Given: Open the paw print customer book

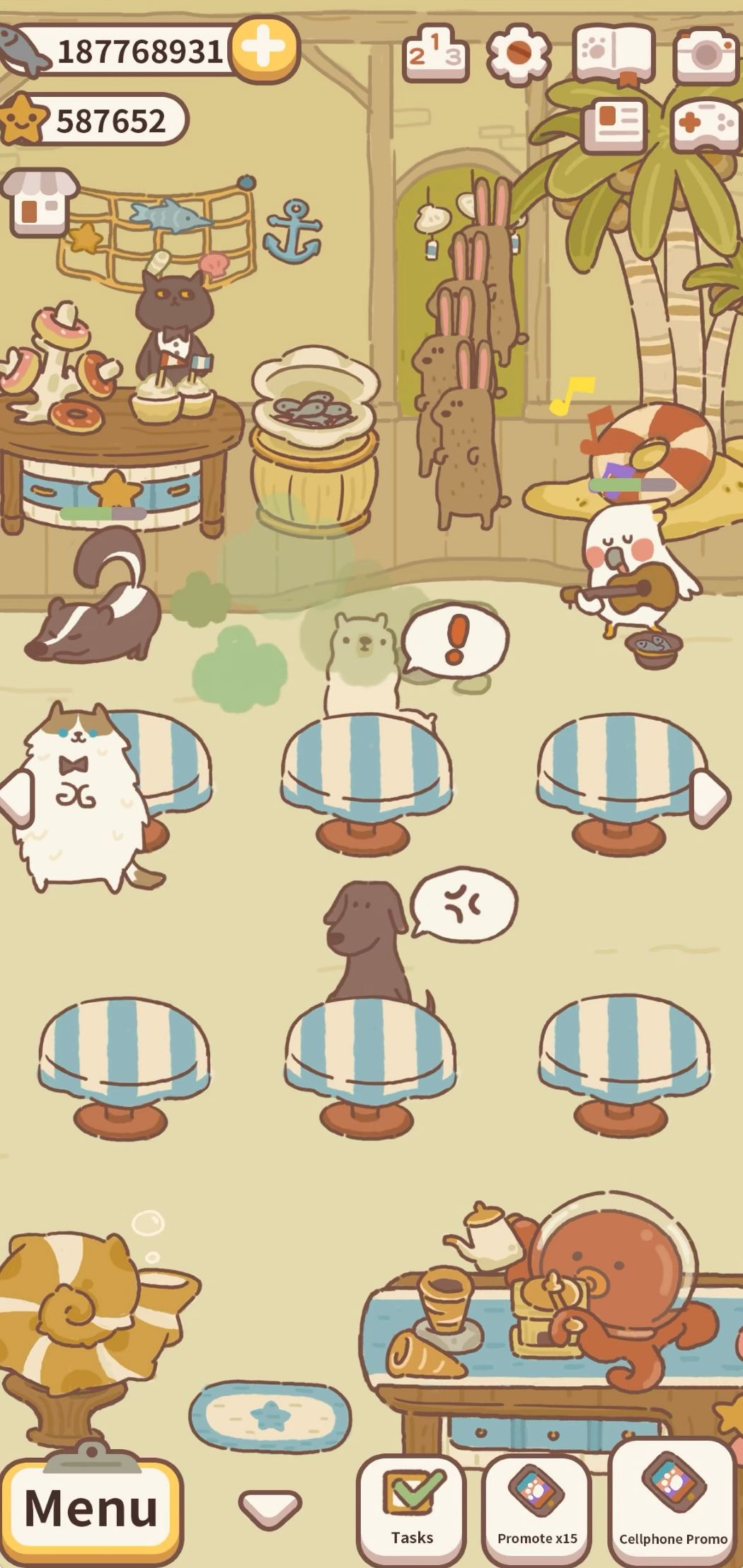Looking at the screenshot, I should (614, 54).
